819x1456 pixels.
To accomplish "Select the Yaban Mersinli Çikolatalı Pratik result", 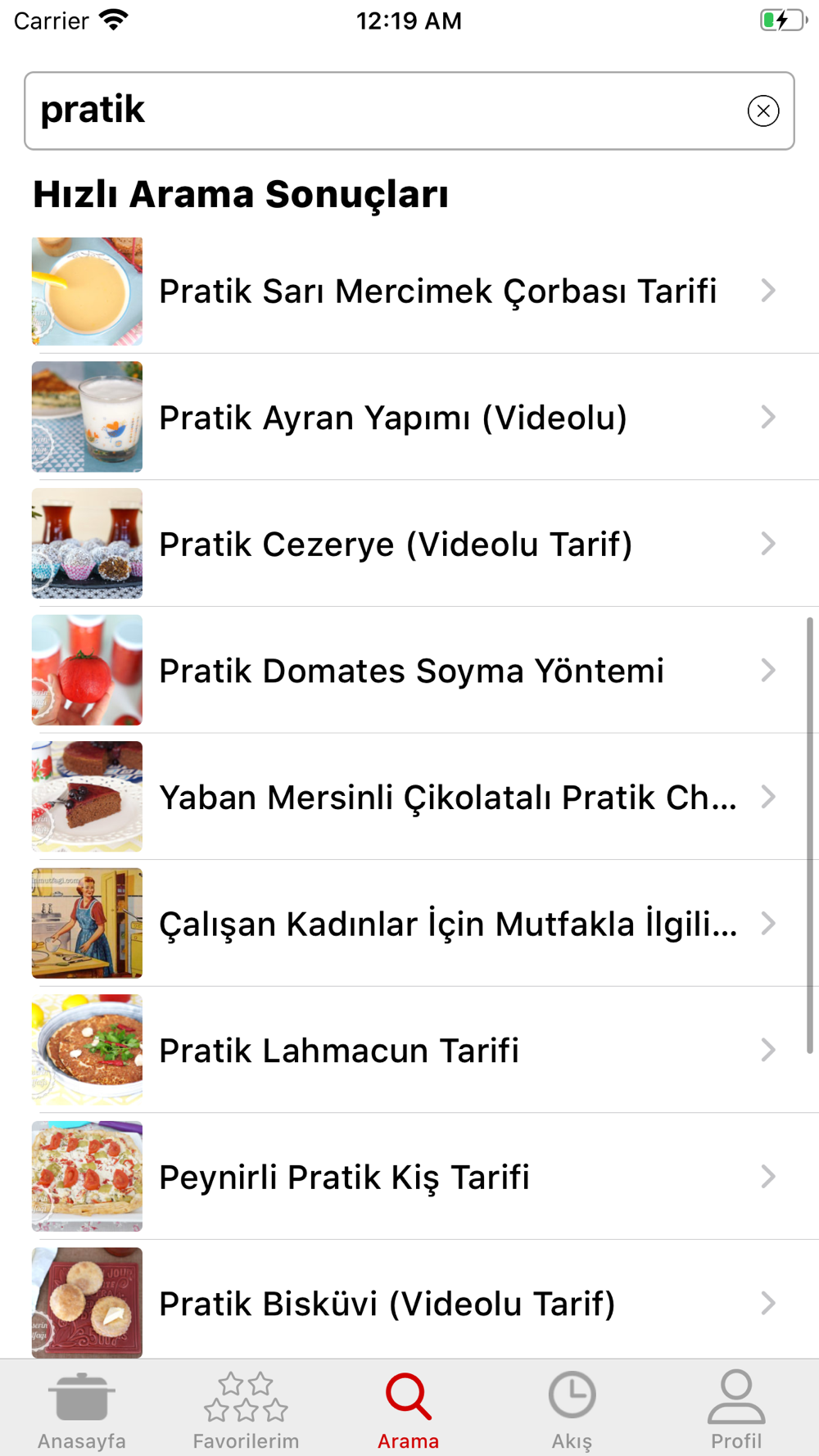I will 447,798.
